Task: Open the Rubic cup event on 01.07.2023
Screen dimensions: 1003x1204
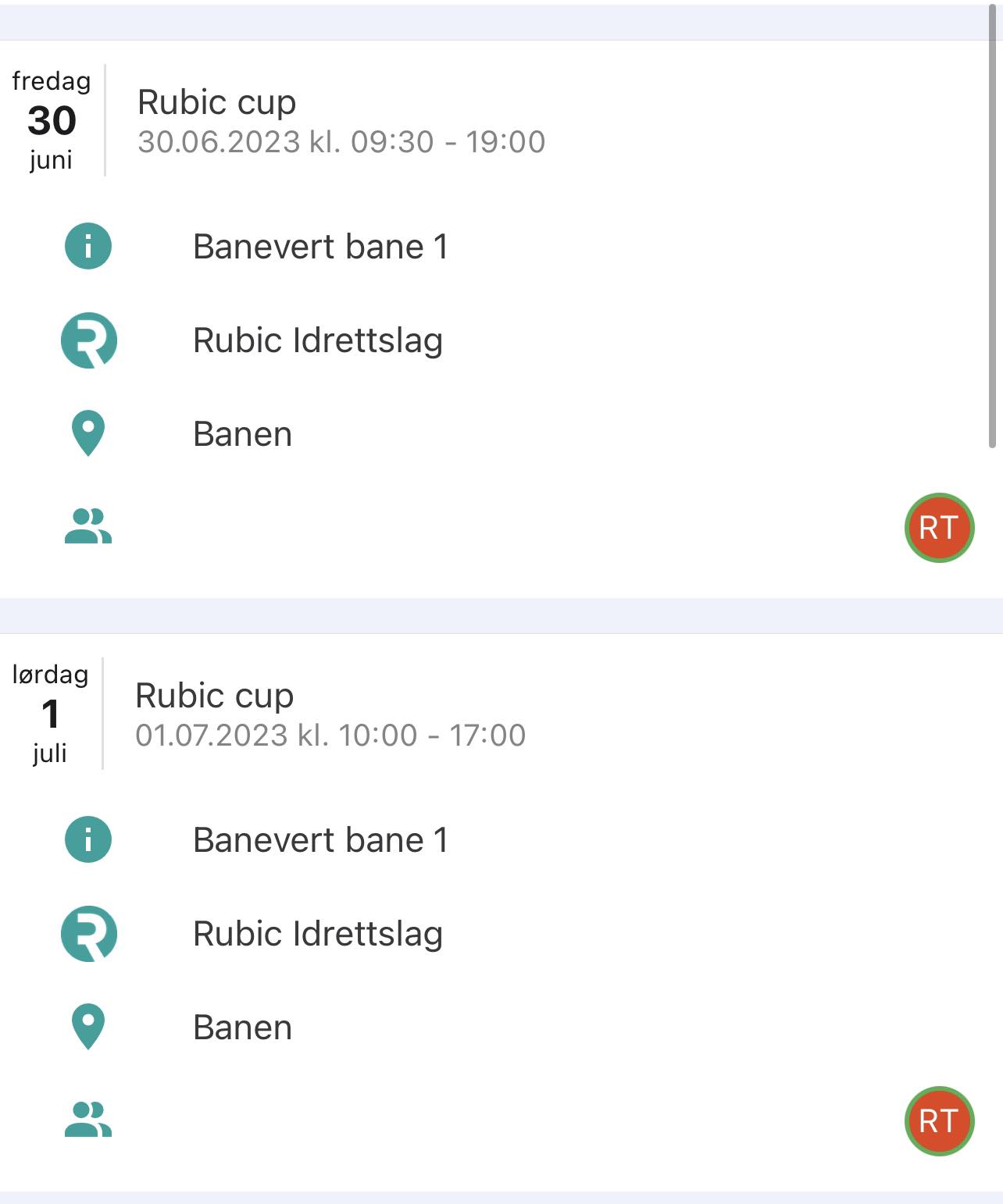Action: click(x=215, y=696)
